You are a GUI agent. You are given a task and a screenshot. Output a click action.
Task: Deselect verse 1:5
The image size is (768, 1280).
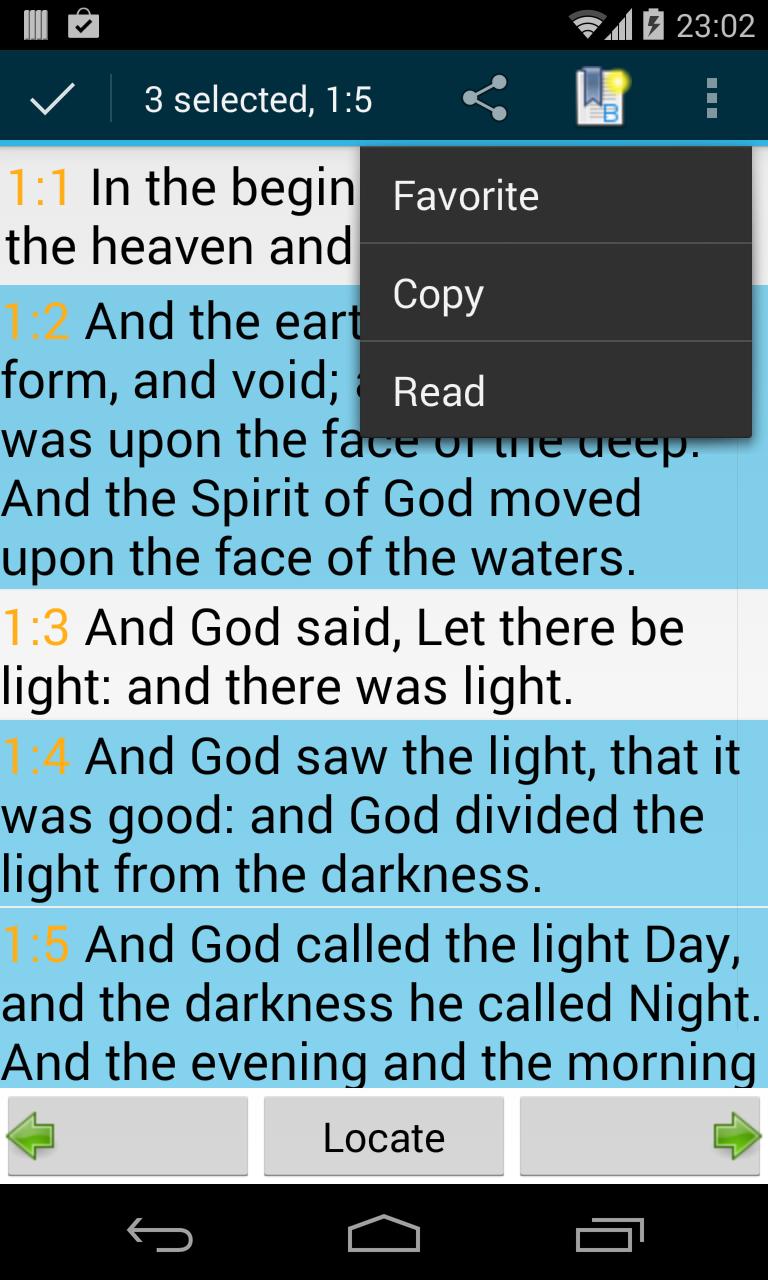click(x=384, y=999)
